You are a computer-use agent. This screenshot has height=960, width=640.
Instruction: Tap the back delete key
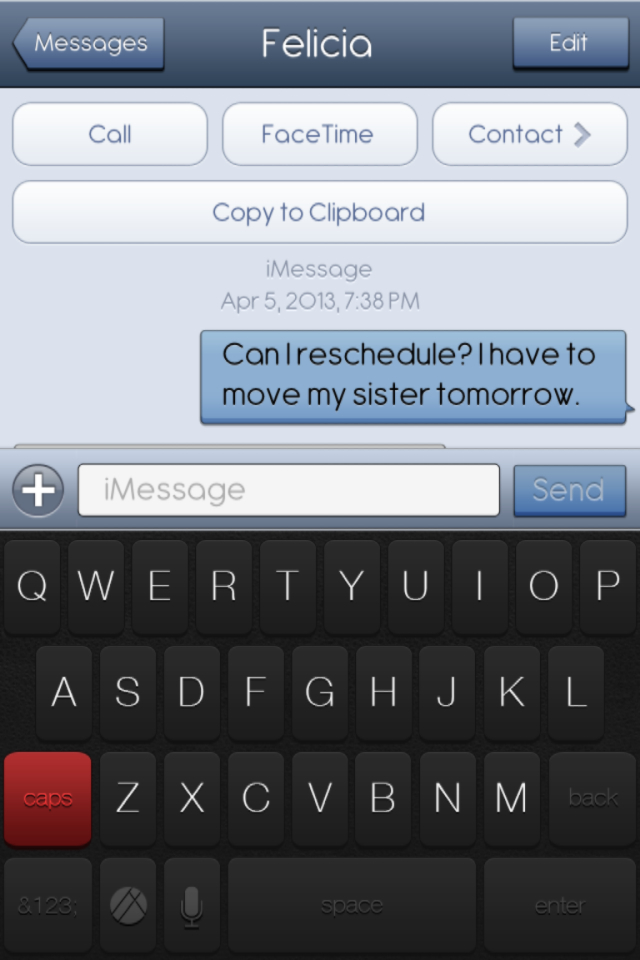pyautogui.click(x=592, y=798)
